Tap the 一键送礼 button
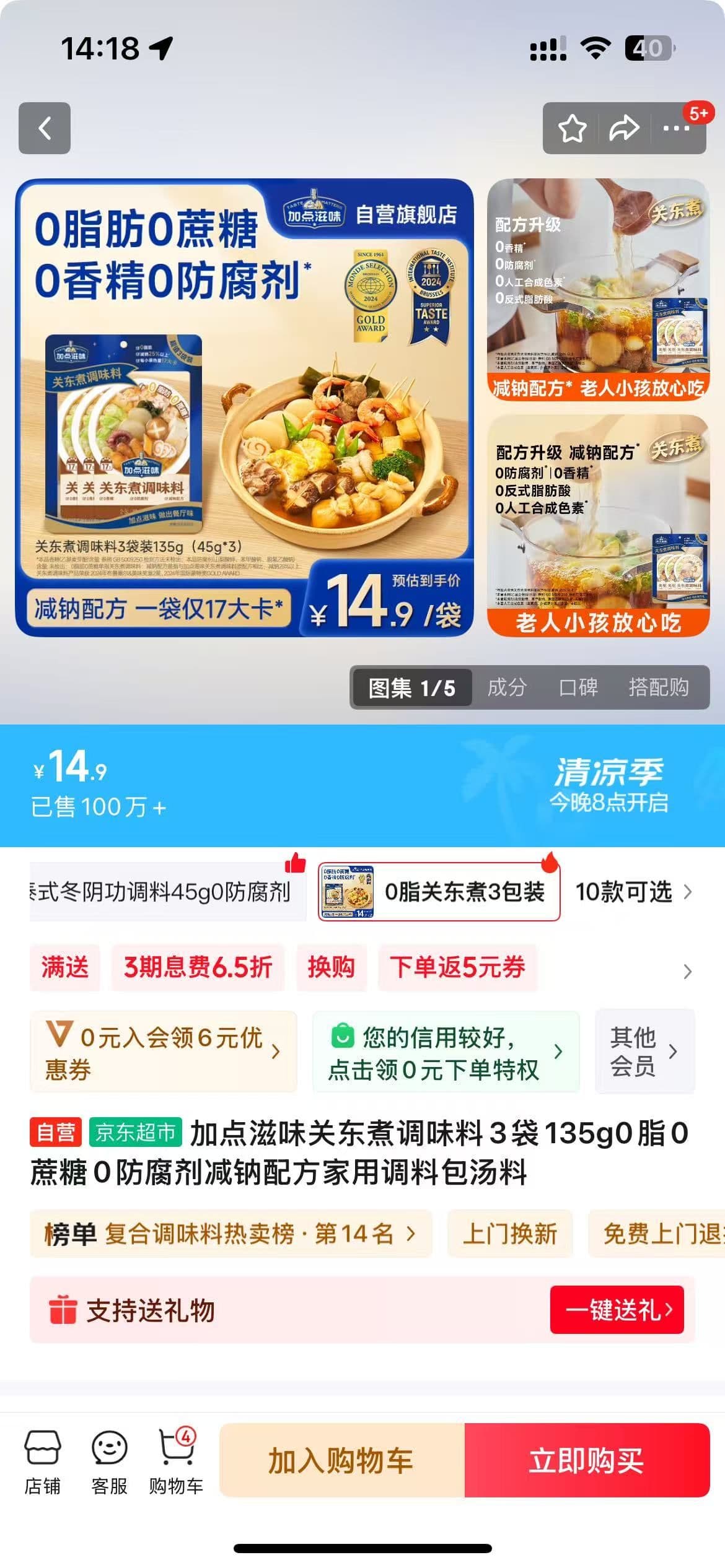725x1568 pixels. point(617,1310)
